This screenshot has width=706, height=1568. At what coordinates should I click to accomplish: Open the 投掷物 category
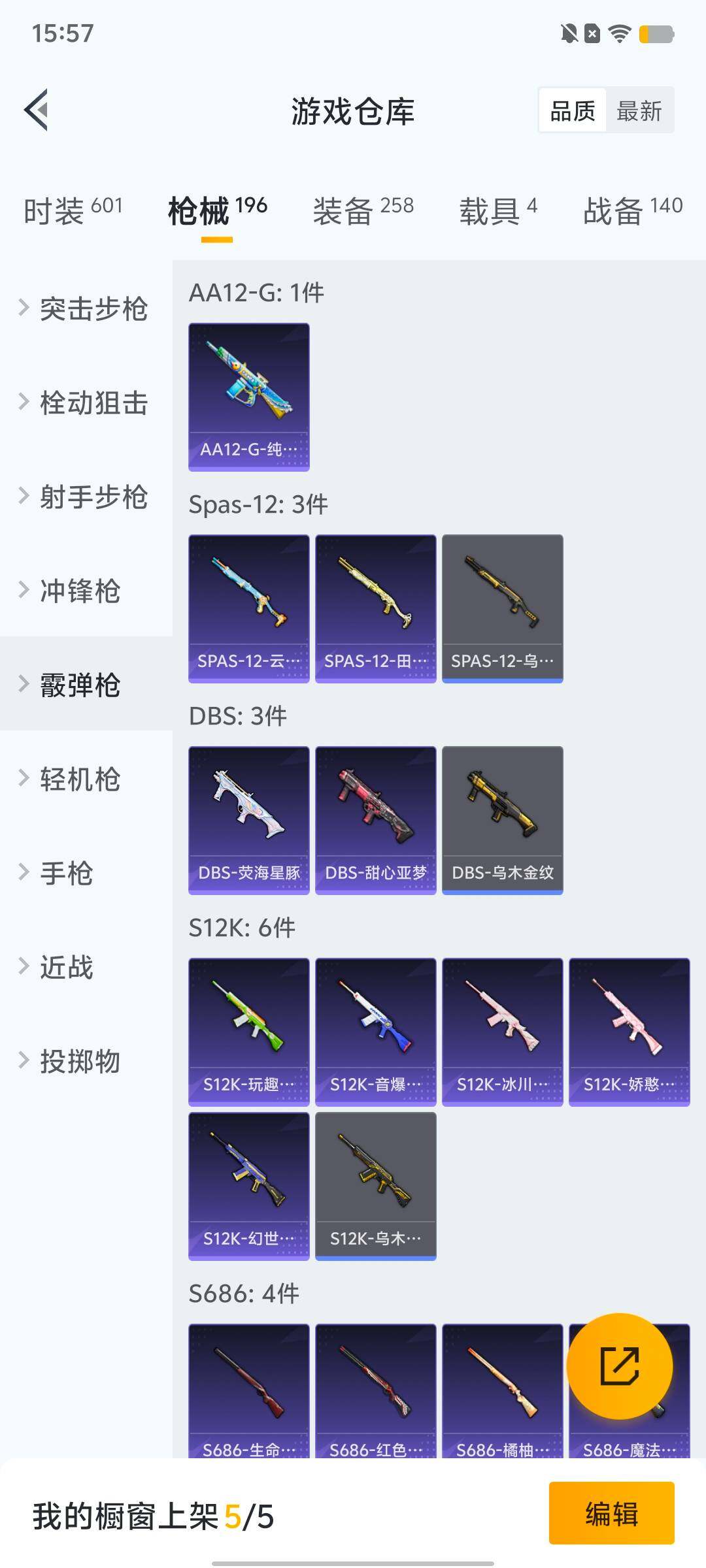click(78, 1061)
